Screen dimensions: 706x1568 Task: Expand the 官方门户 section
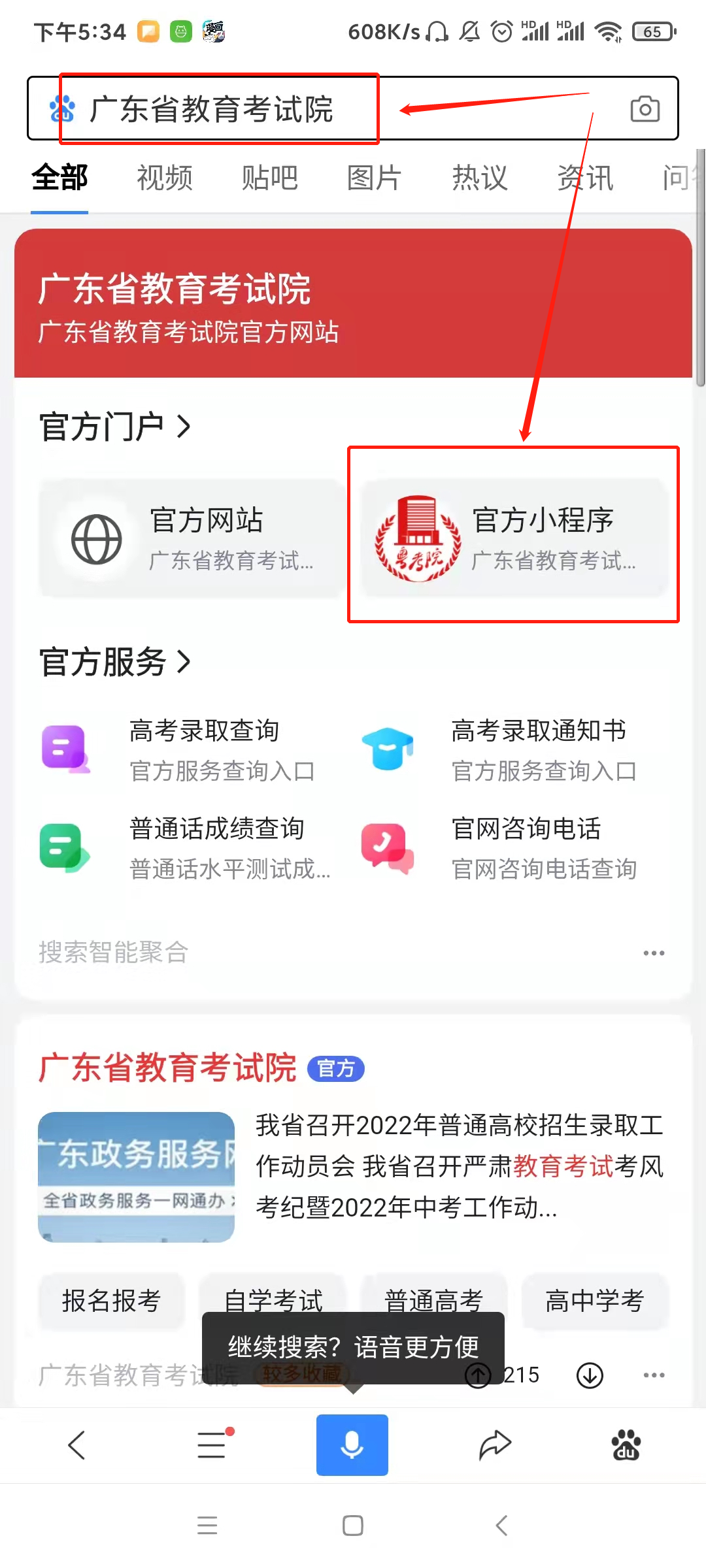click(115, 427)
